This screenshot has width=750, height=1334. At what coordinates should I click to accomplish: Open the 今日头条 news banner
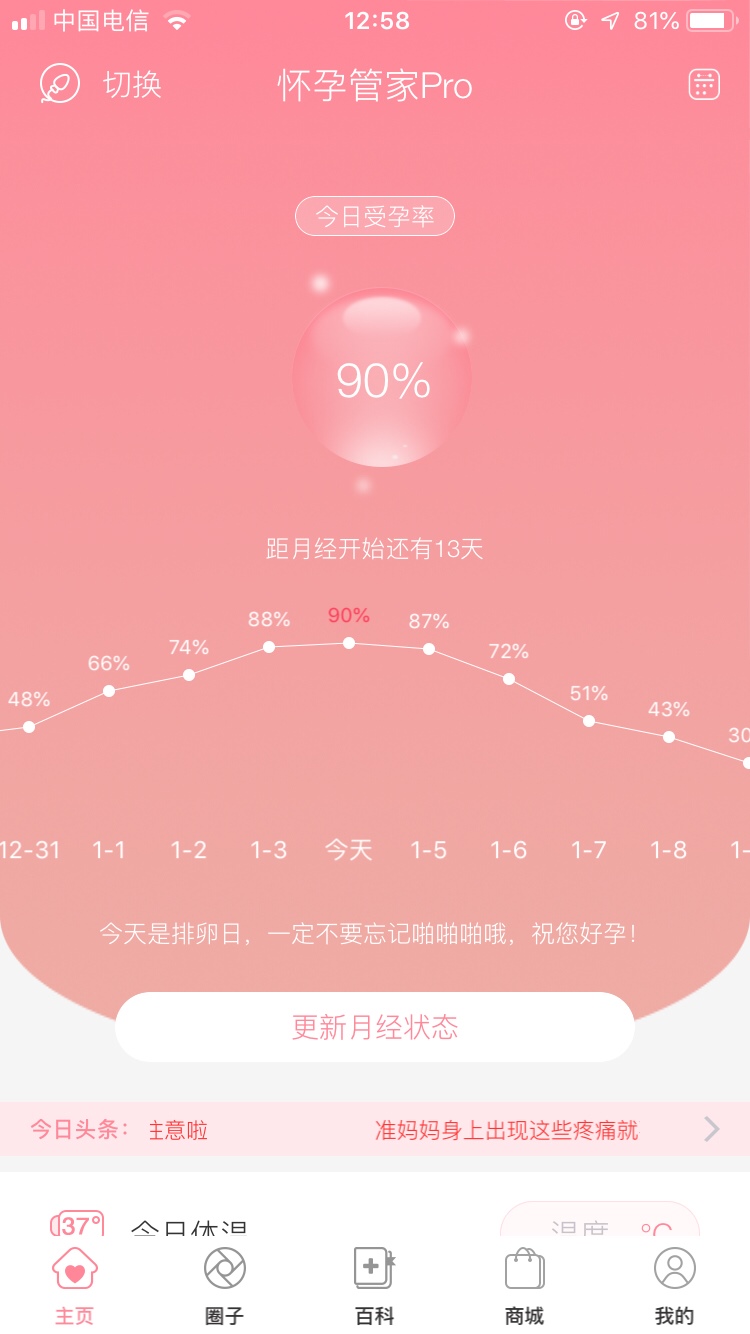(x=375, y=1130)
